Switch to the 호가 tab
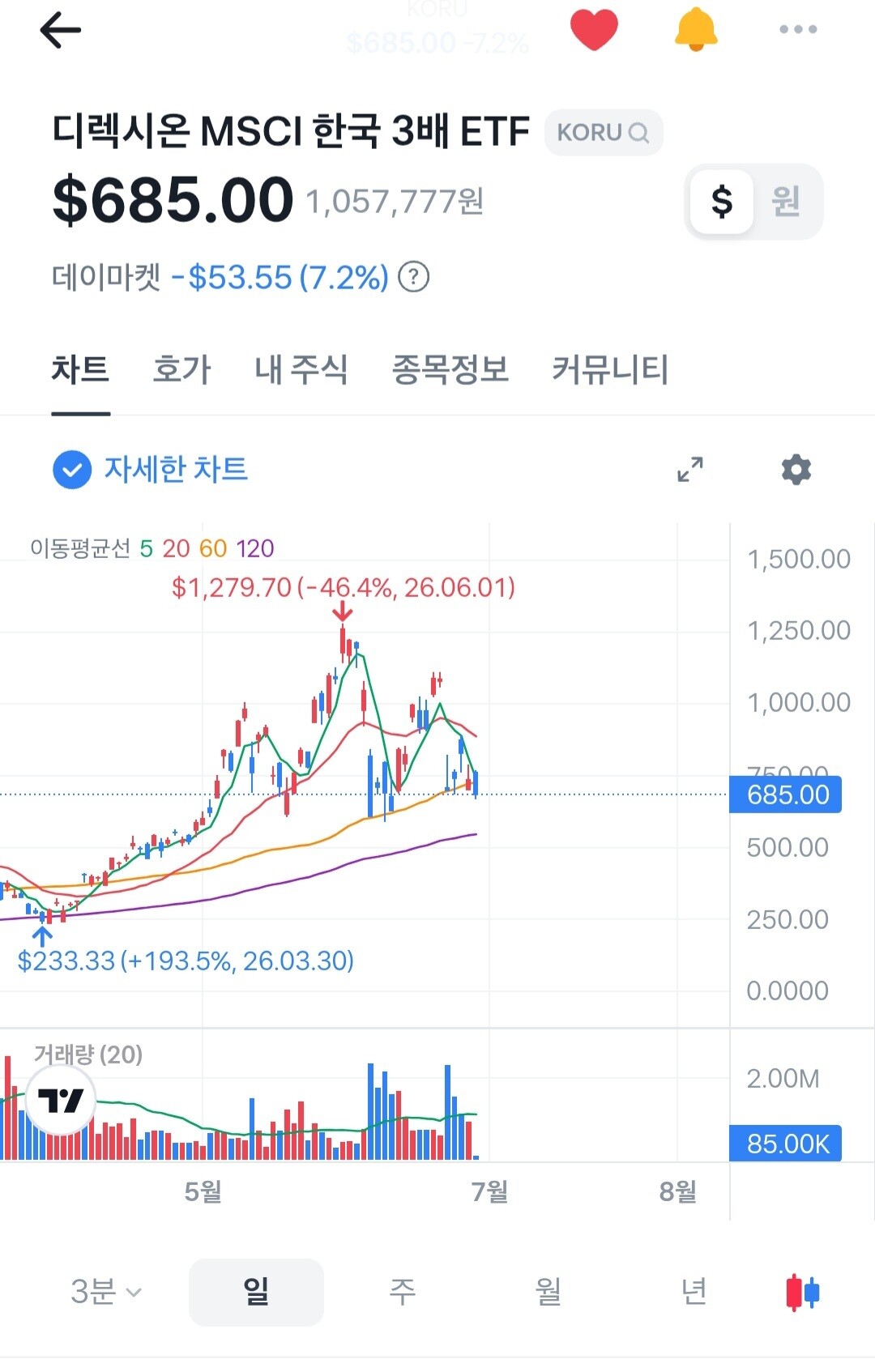 point(182,369)
